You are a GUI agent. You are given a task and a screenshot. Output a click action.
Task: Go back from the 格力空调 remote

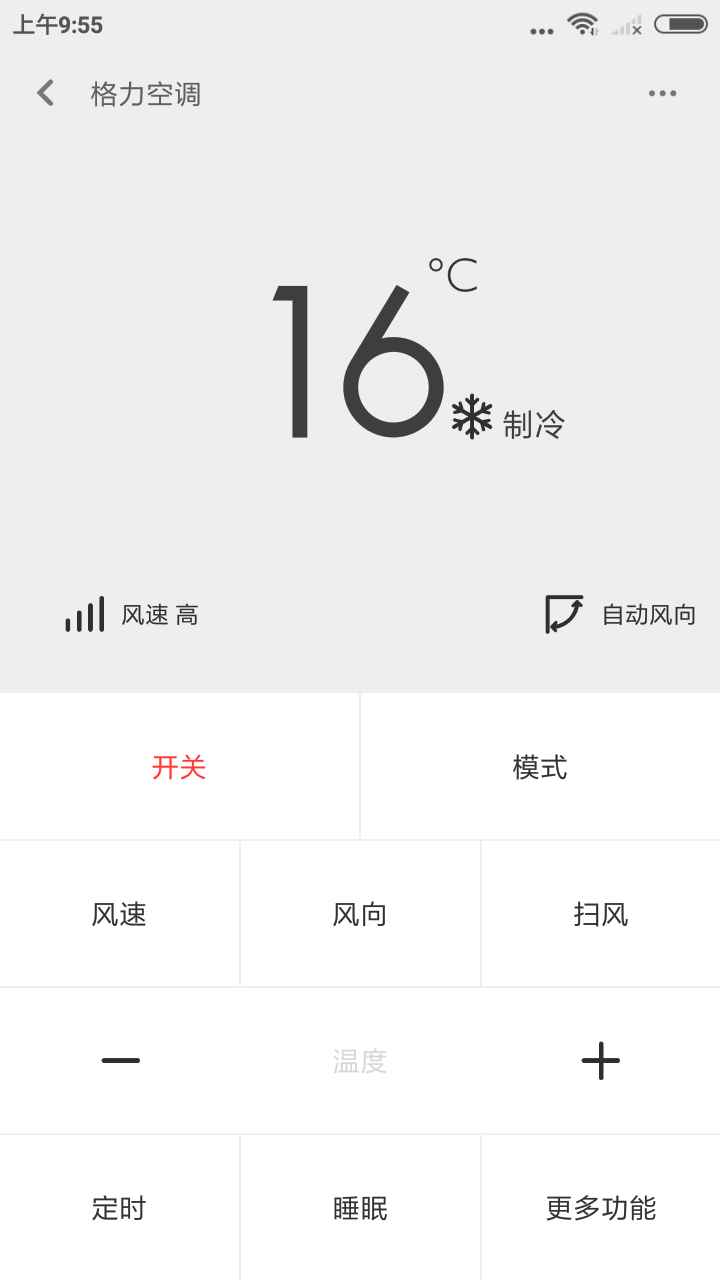pos(45,93)
